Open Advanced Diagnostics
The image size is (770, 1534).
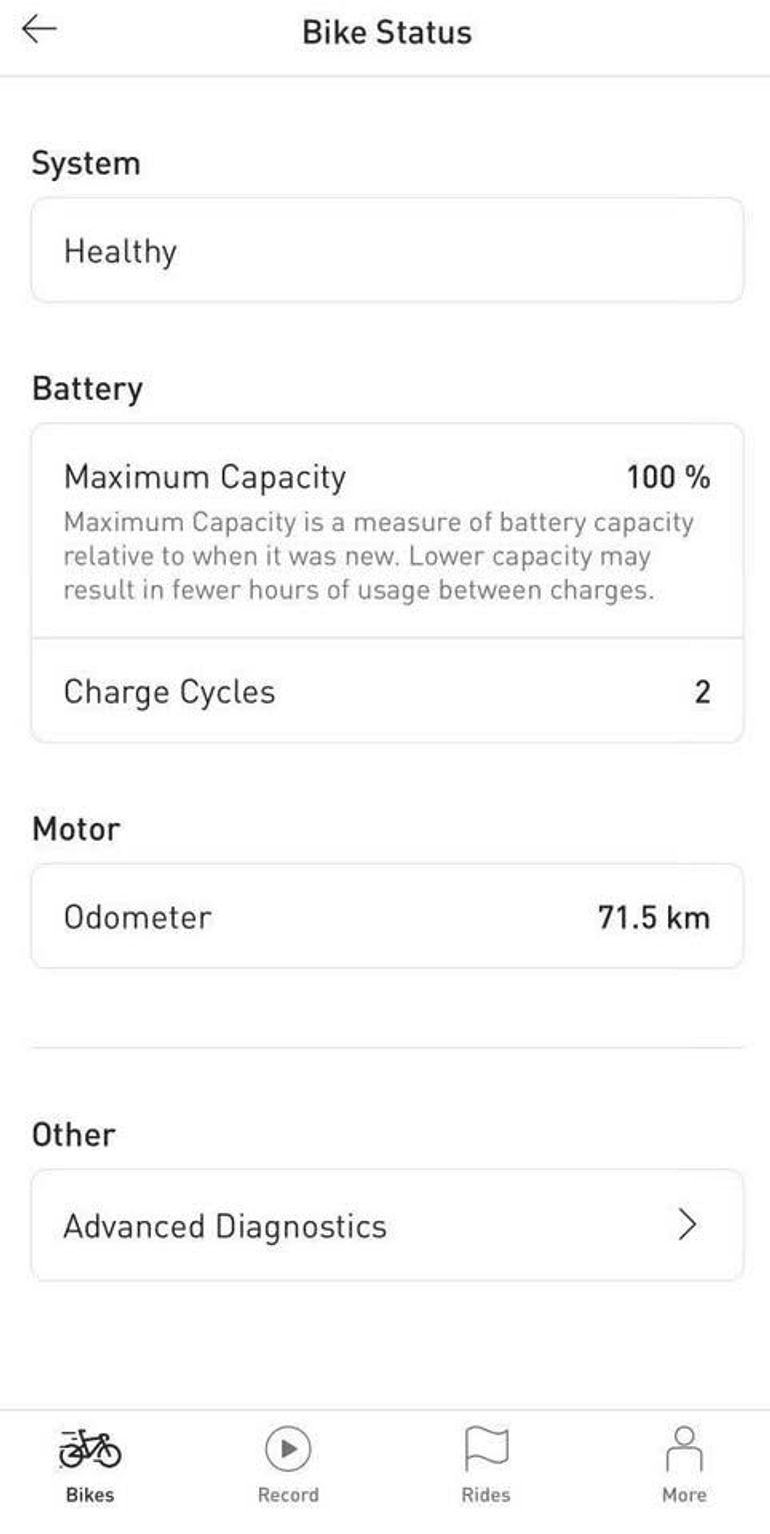click(387, 1225)
